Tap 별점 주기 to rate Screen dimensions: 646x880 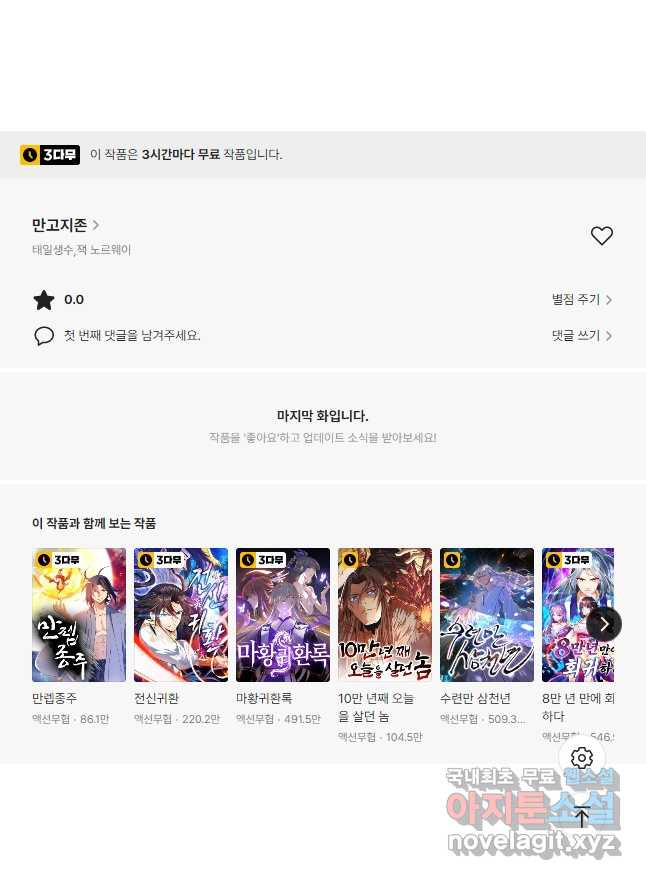tap(581, 299)
